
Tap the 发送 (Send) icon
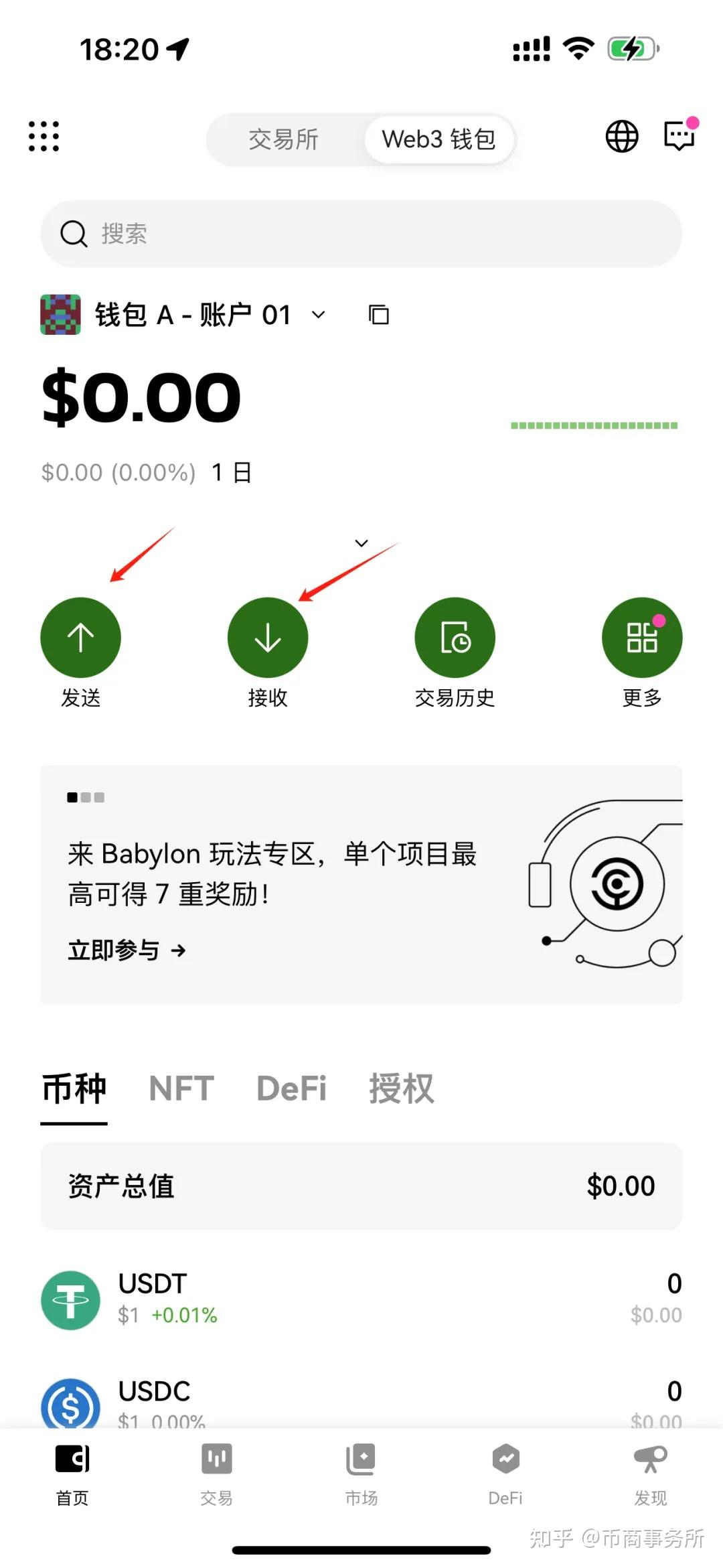point(80,636)
